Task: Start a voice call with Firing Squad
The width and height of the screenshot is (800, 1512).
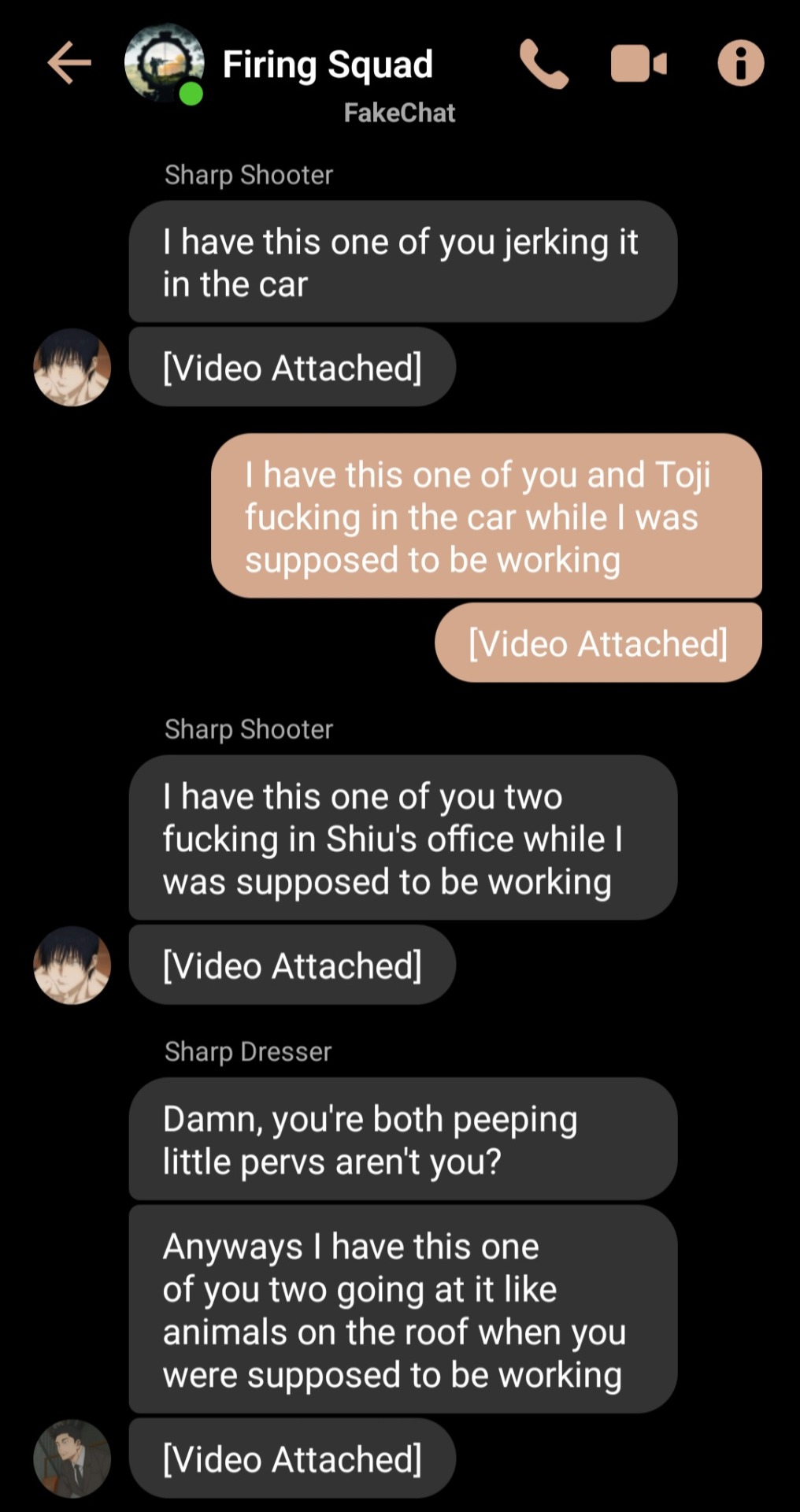Action: tap(543, 65)
